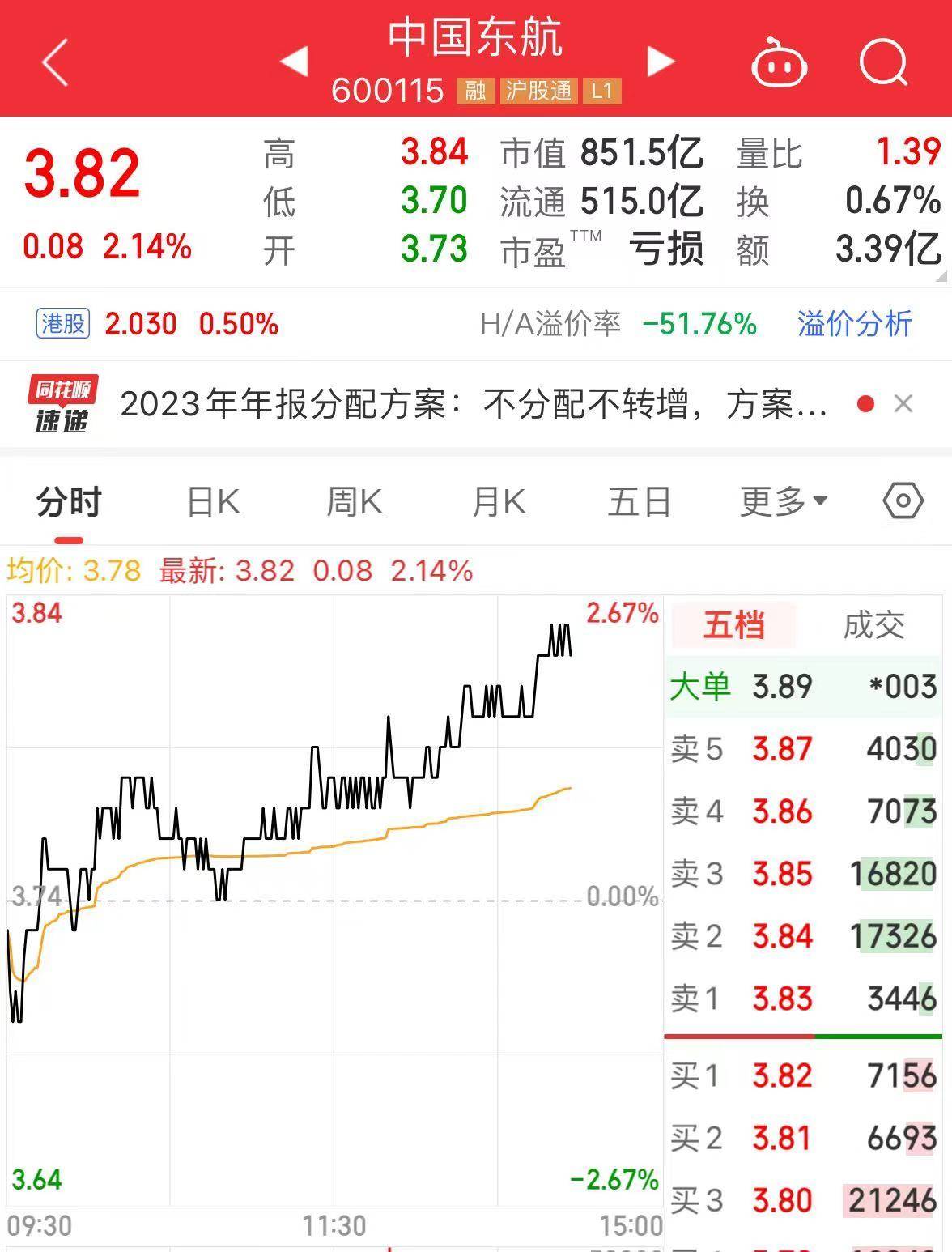Go back using the top-left arrow
The width and height of the screenshot is (952, 1252).
click(55, 63)
